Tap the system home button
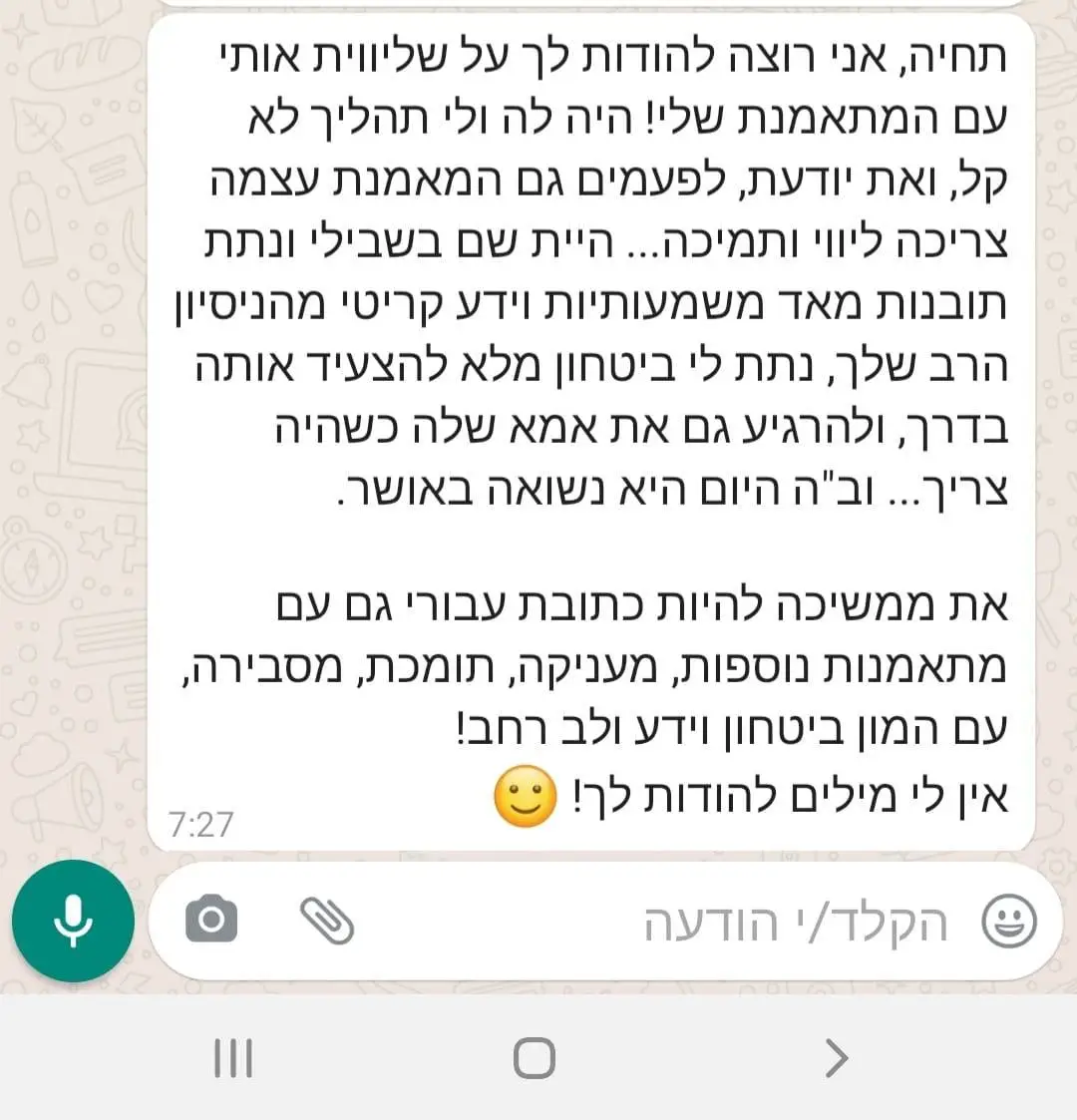Screen dimensions: 1077x1120 point(535,1058)
